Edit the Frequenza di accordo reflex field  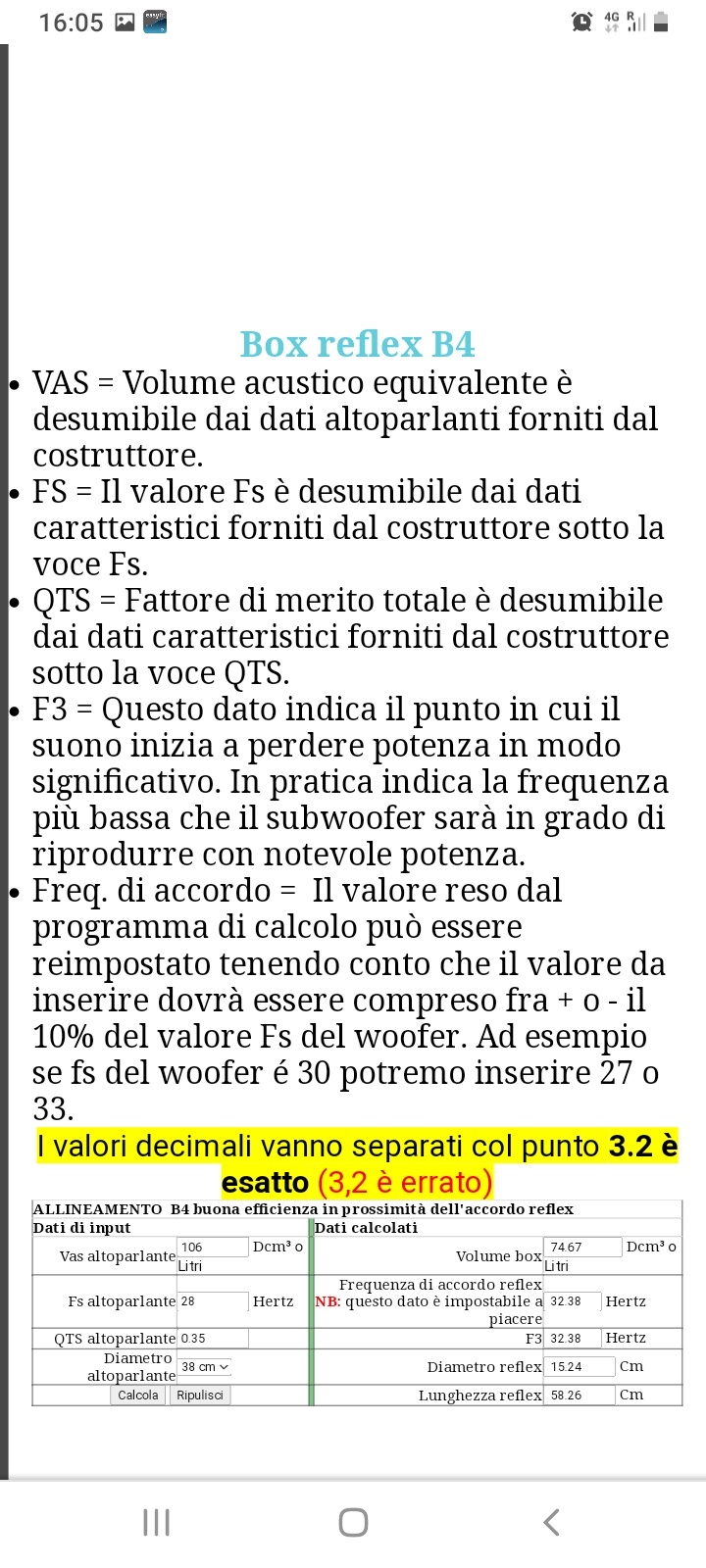[574, 1301]
